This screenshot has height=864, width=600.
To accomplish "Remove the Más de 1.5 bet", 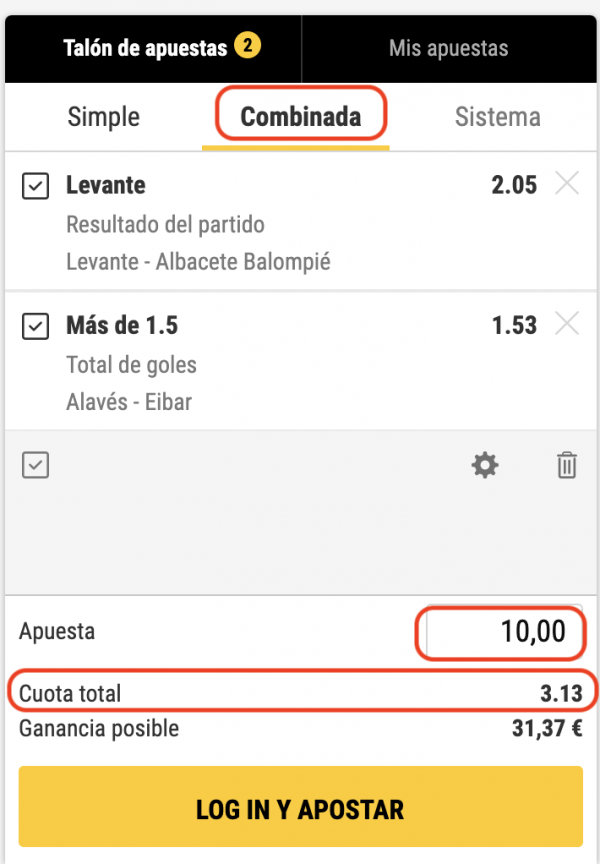I will pyautogui.click(x=566, y=324).
